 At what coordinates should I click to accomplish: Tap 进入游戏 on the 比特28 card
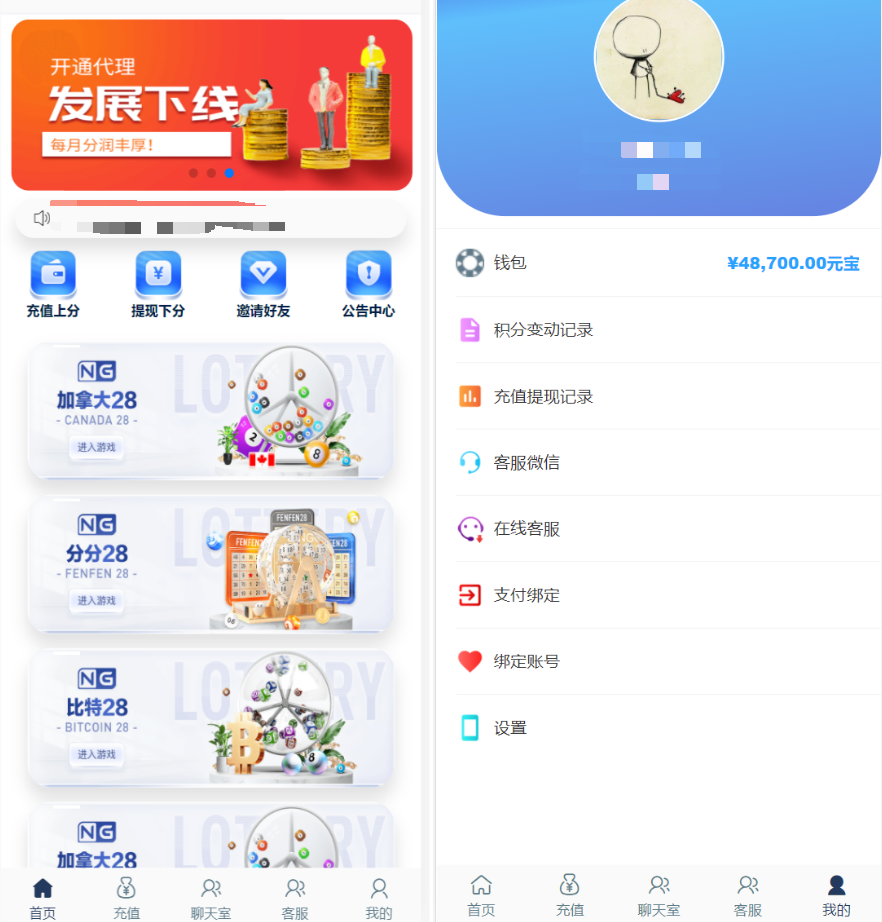pos(97,754)
